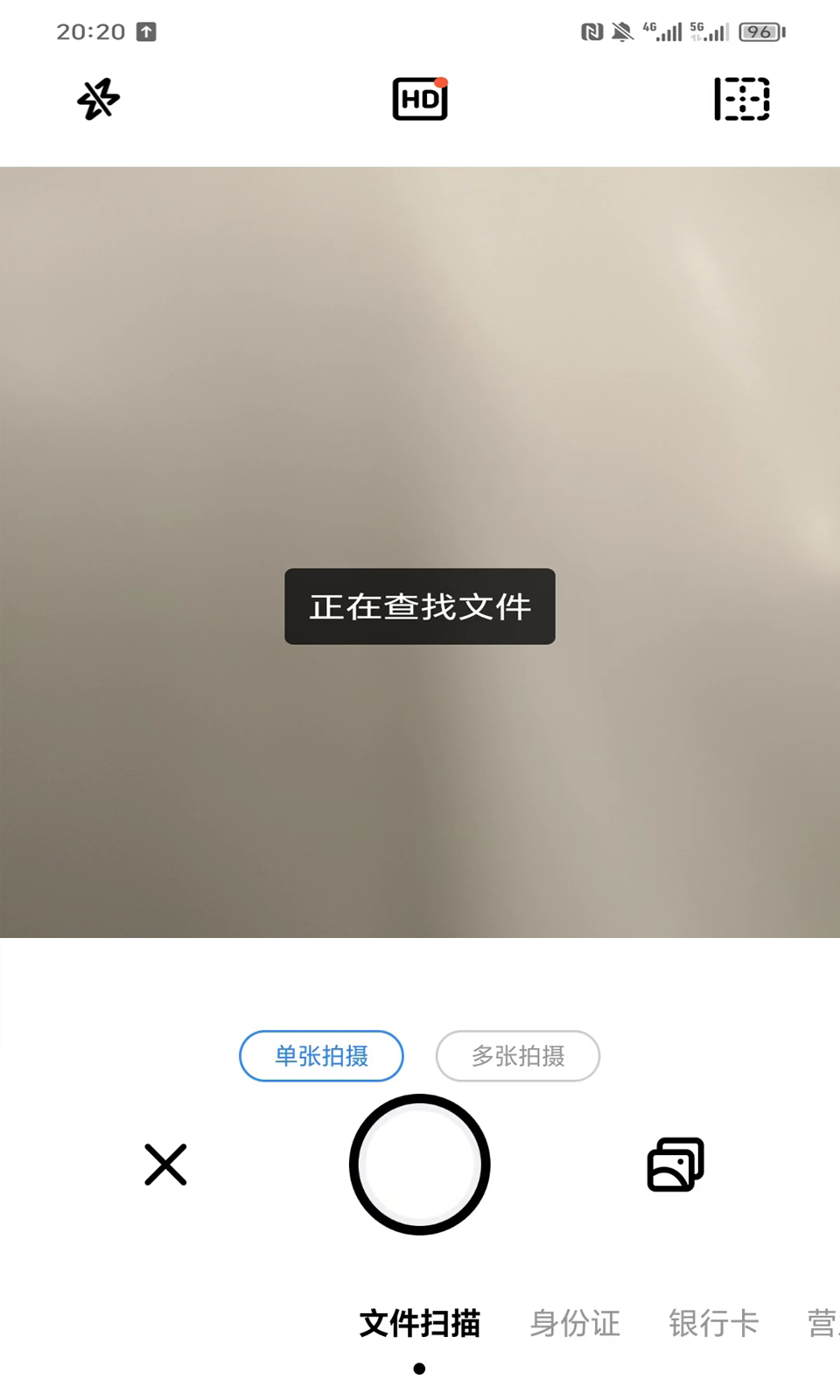
Task: Toggle the flash icon
Action: point(98,99)
